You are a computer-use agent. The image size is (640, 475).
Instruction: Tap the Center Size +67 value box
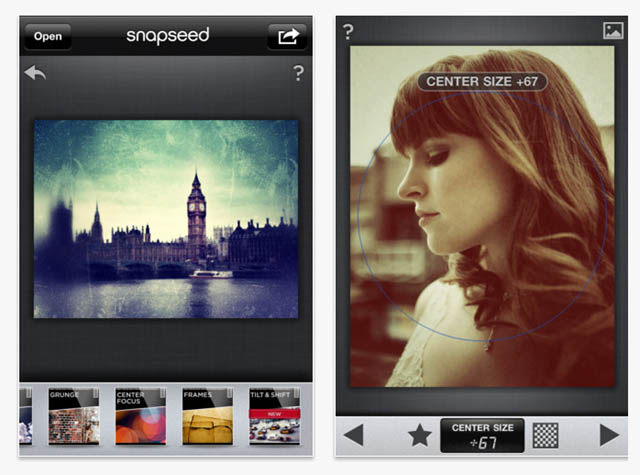[483, 435]
